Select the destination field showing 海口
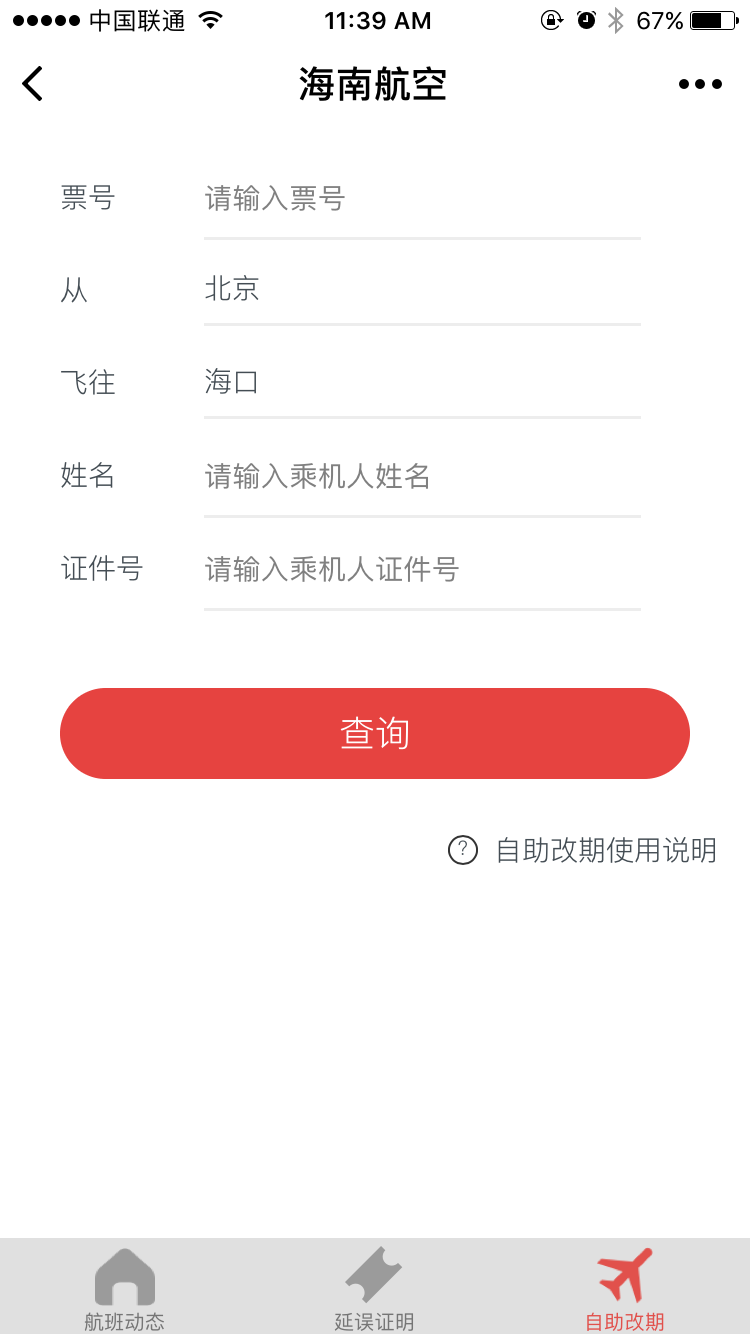The width and height of the screenshot is (750, 1334). point(421,381)
